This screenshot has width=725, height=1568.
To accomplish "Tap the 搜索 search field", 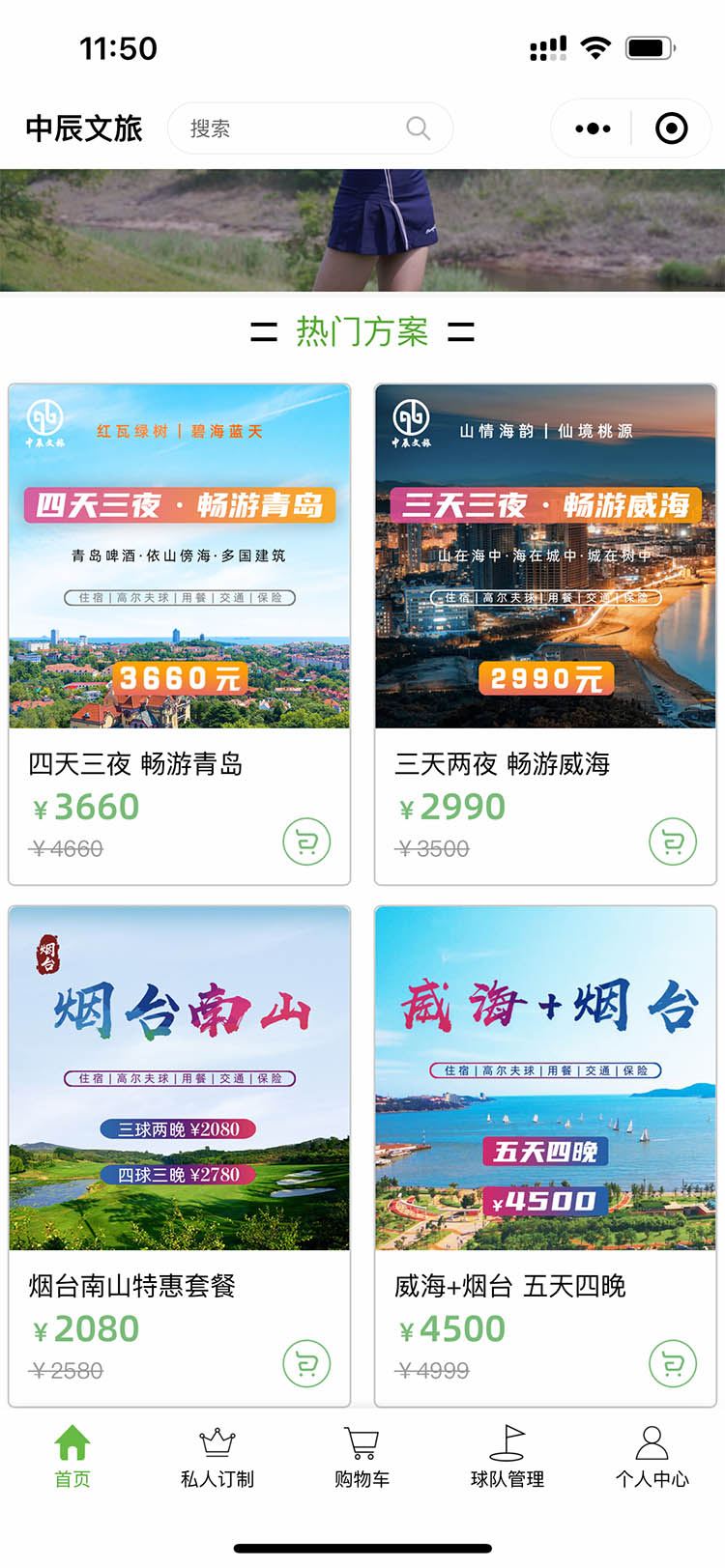I will (x=309, y=128).
